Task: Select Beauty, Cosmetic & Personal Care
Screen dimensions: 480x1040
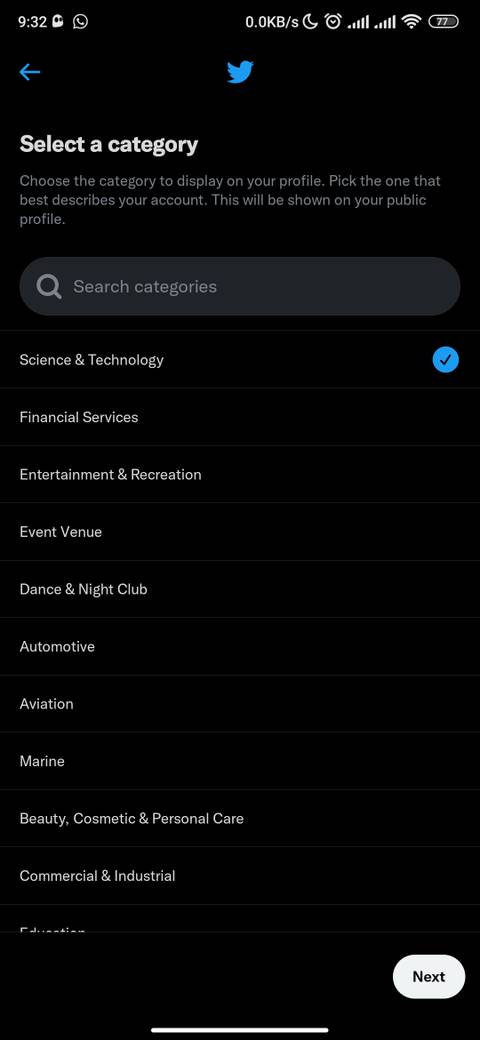Action: coord(240,818)
